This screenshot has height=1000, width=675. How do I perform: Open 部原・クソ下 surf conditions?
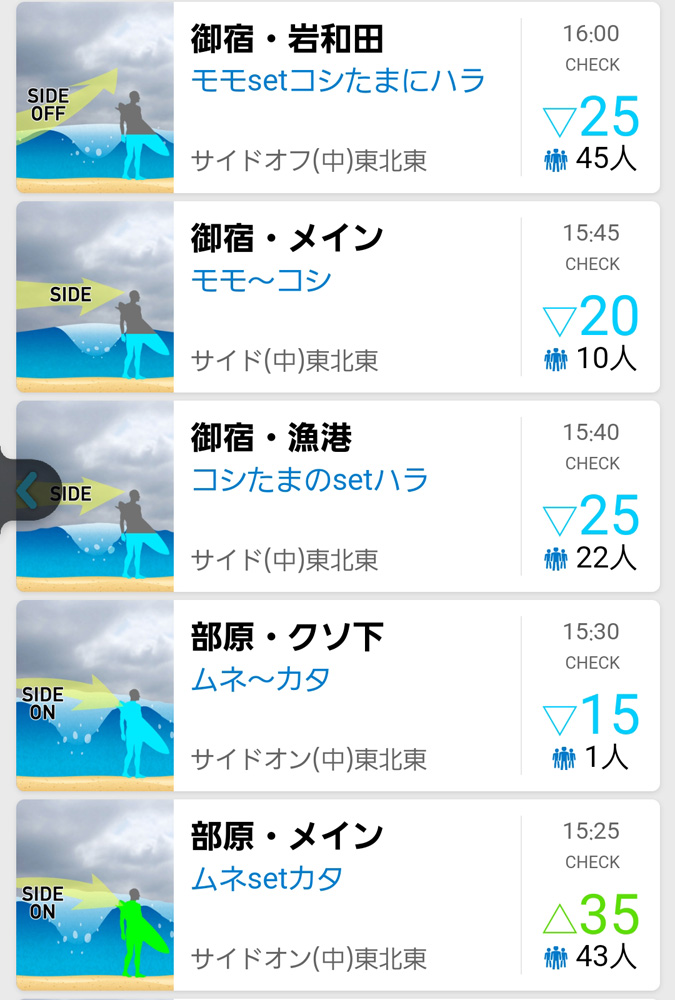tap(337, 695)
